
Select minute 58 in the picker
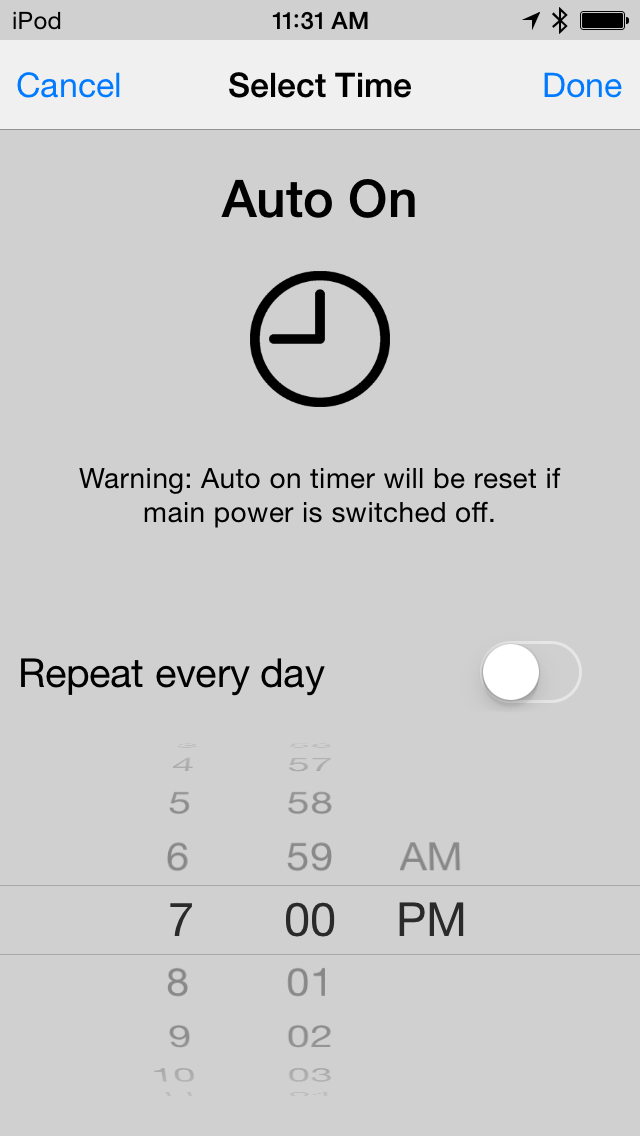pos(309,803)
